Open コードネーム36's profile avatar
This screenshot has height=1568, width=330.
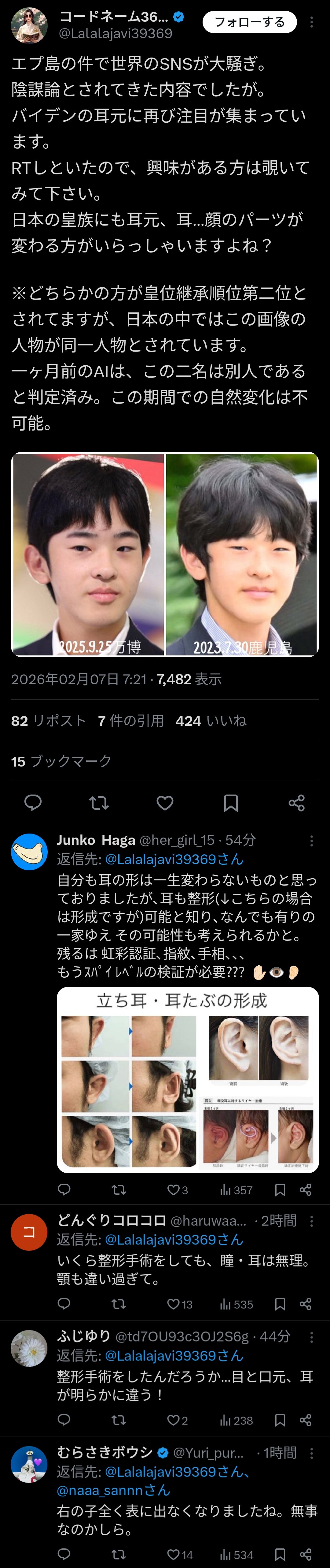click(x=29, y=25)
